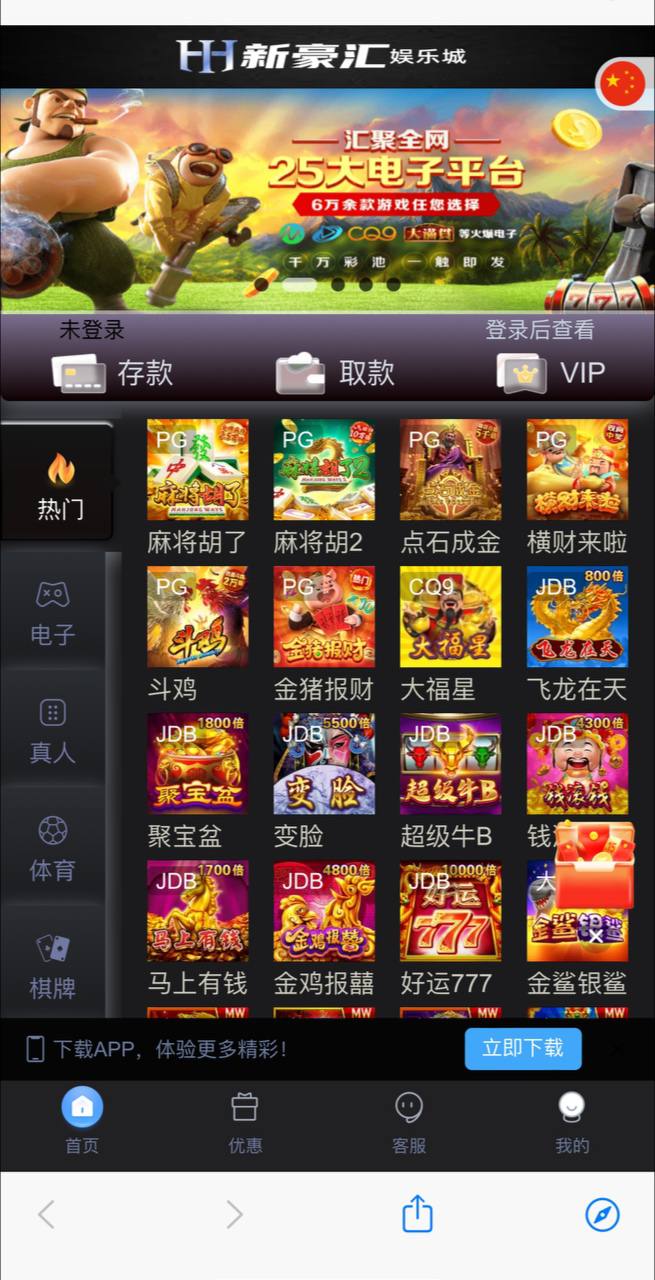The width and height of the screenshot is (655, 1280).
Task: Switch to the 棋牌 category
Action: click(52, 966)
